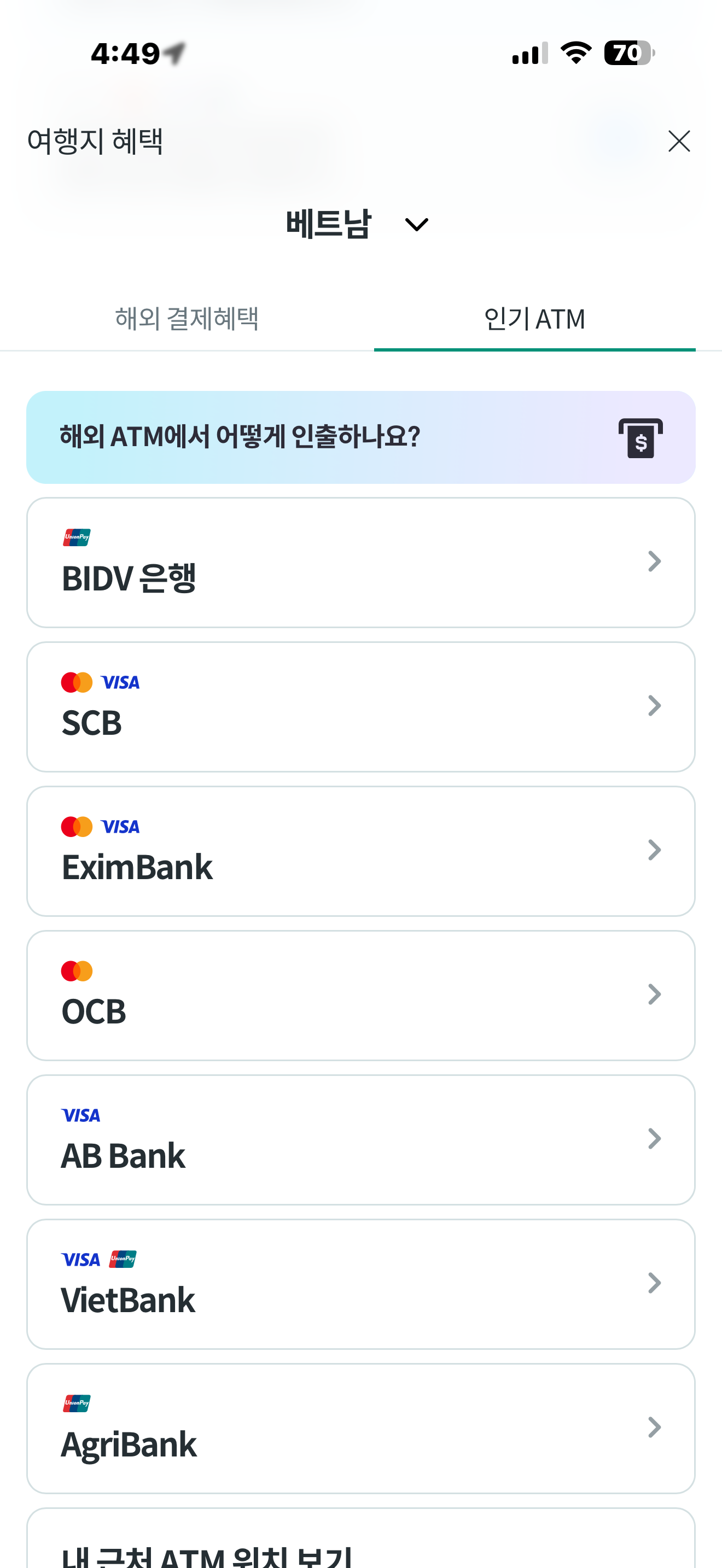Open the 베트남 country dropdown
The height and width of the screenshot is (1568, 722).
tap(358, 224)
